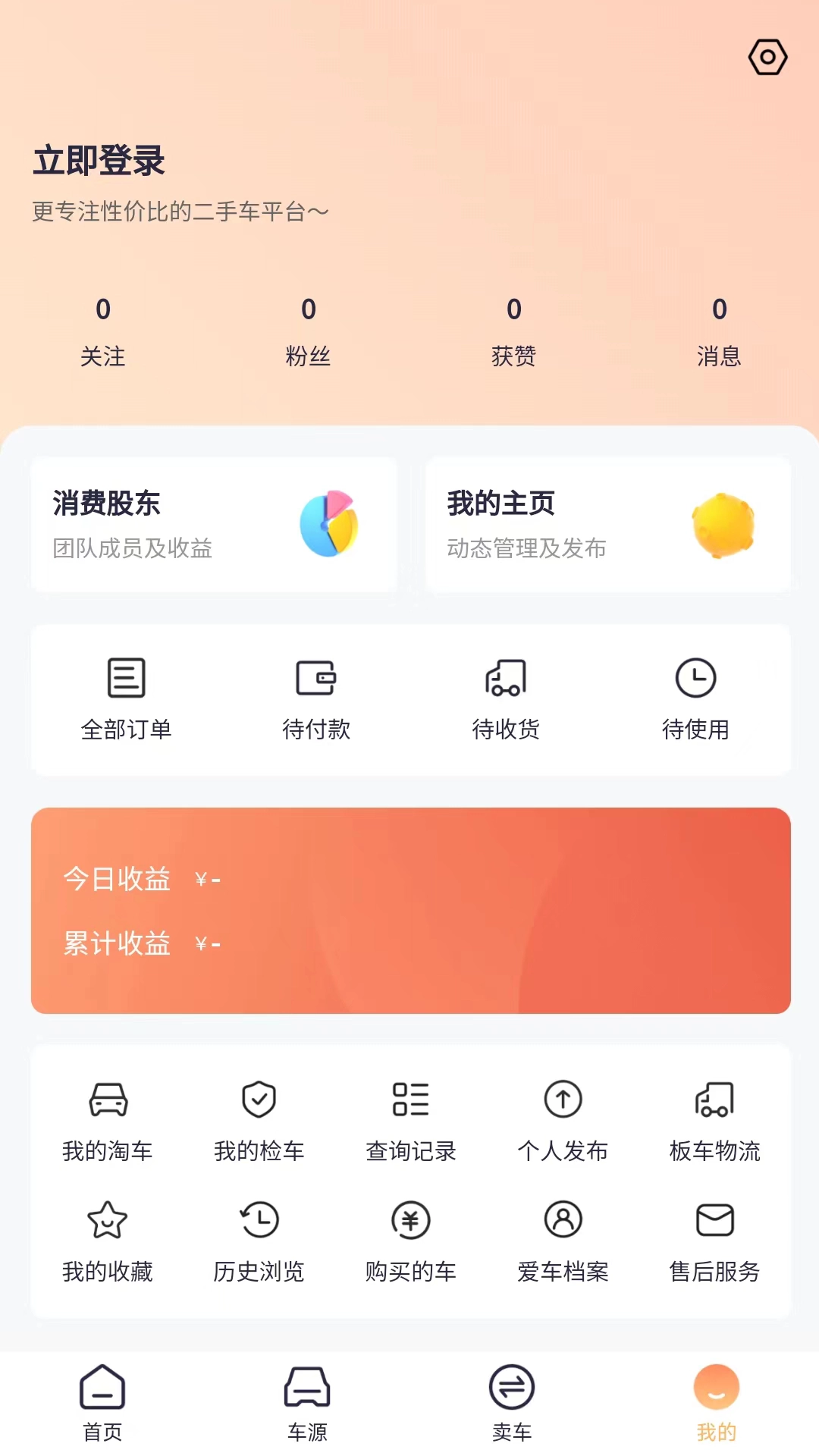819x1456 pixels.
Task: Open the 我的主页 card
Action: pyautogui.click(x=608, y=525)
